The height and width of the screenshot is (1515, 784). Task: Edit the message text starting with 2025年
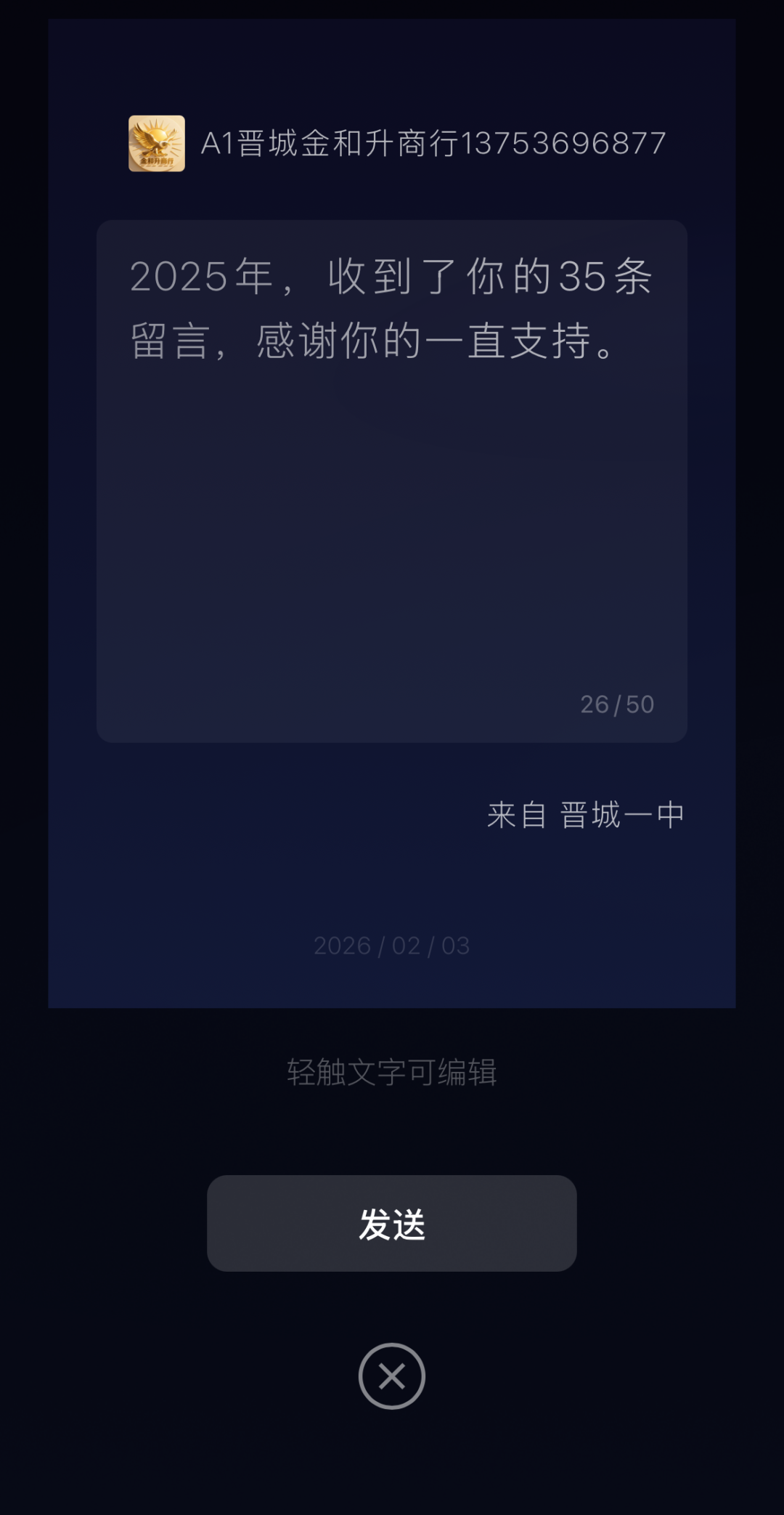point(391,309)
